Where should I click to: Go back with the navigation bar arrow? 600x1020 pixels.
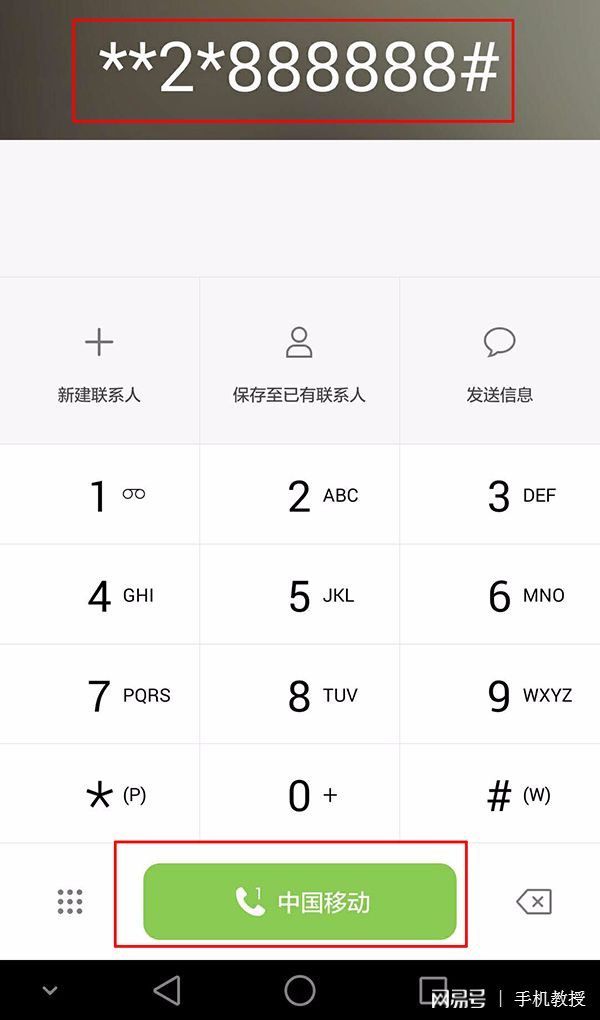167,990
